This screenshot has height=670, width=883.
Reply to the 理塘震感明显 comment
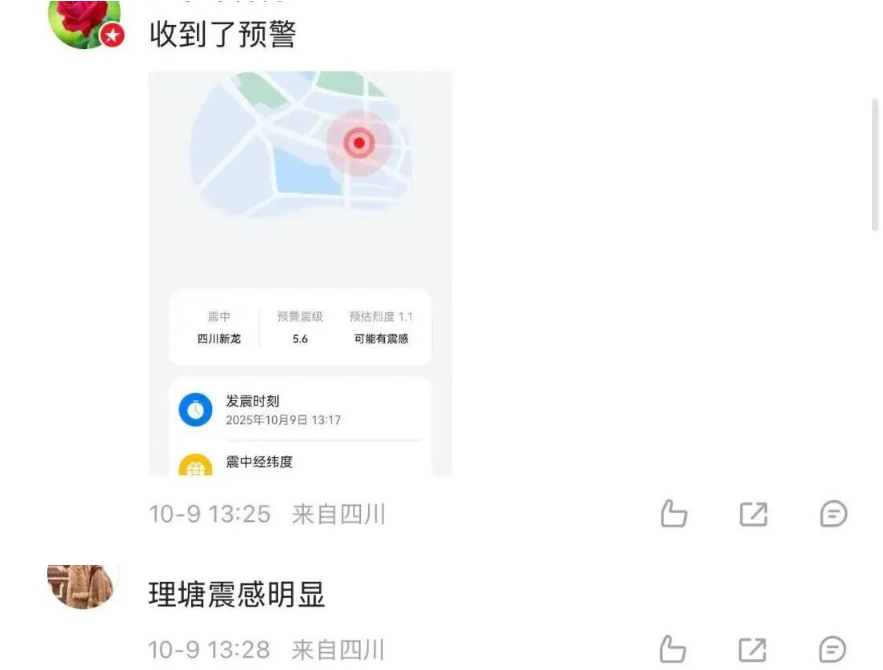pyautogui.click(x=833, y=649)
